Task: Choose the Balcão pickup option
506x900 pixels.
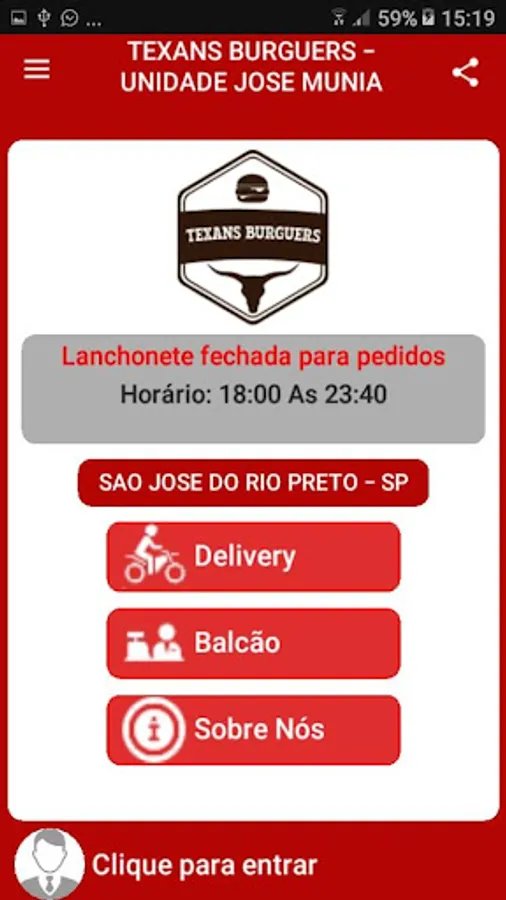Action: [253, 643]
